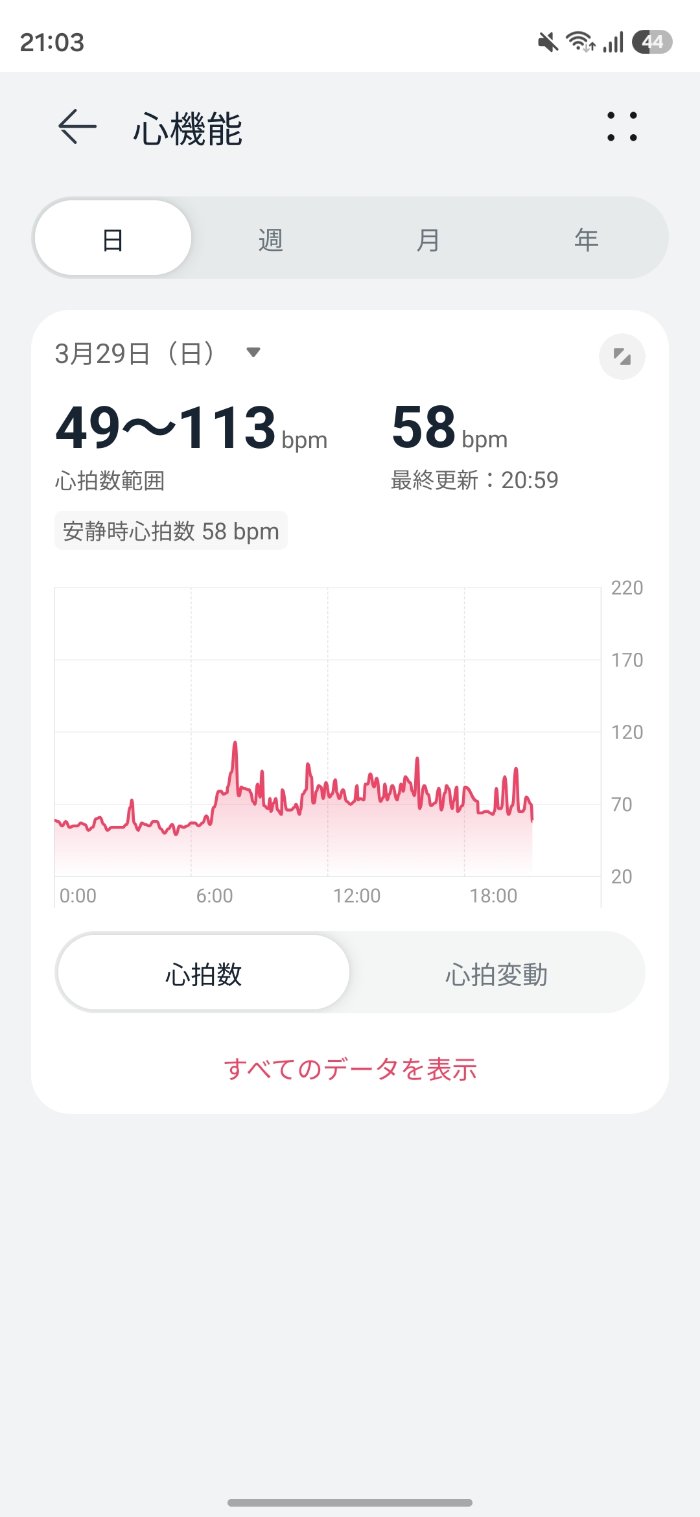Open the four-dot more options menu
Image resolution: width=700 pixels, height=1517 pixels.
point(621,128)
